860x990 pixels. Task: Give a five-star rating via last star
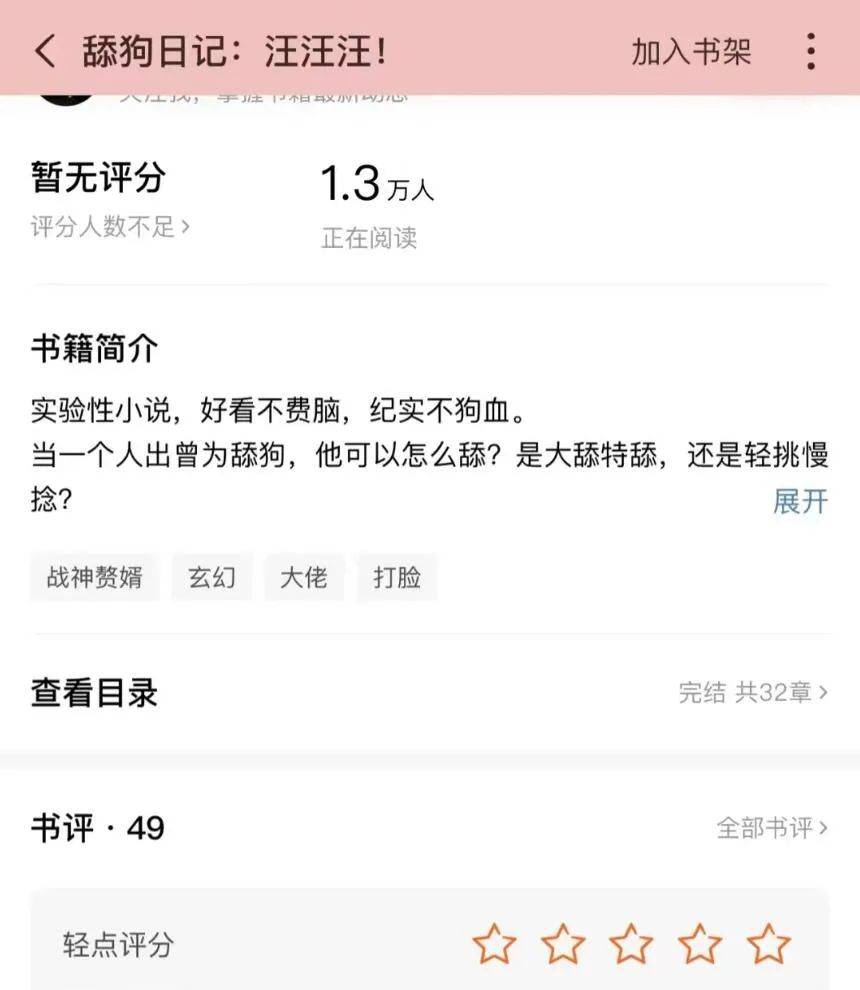pyautogui.click(x=766, y=941)
